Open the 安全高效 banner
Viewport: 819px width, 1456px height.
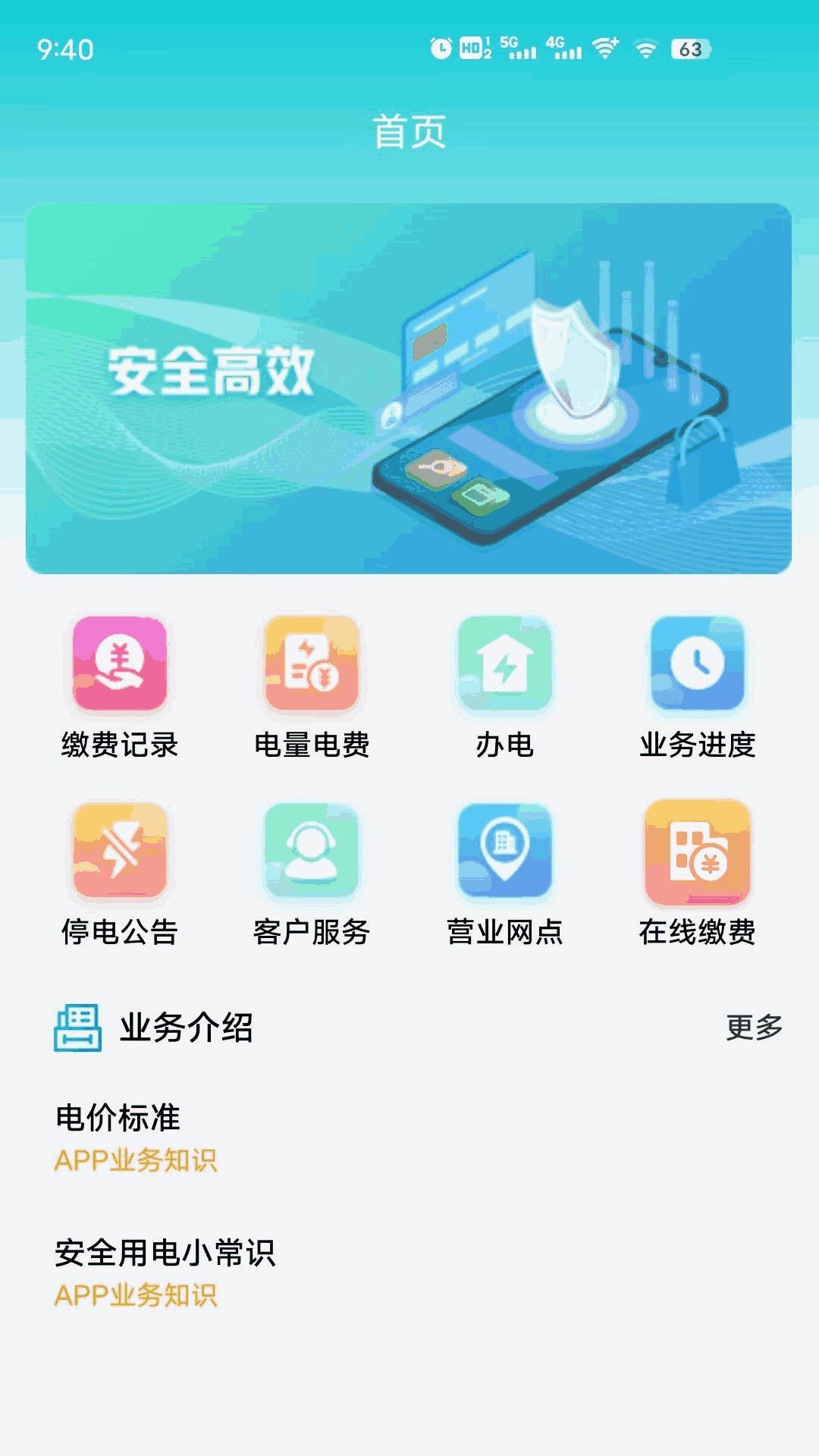(409, 388)
